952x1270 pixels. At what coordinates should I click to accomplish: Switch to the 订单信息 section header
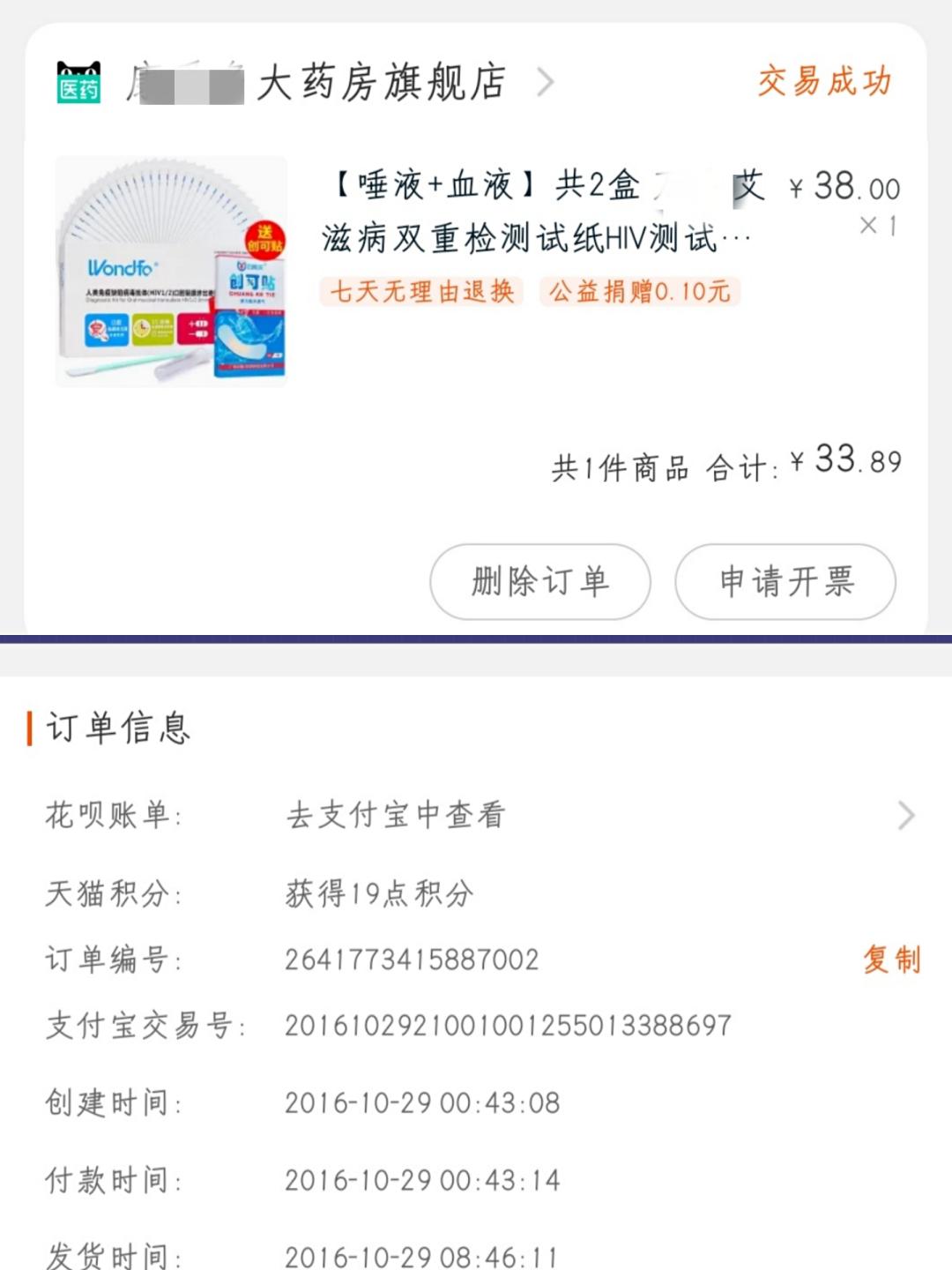[119, 728]
